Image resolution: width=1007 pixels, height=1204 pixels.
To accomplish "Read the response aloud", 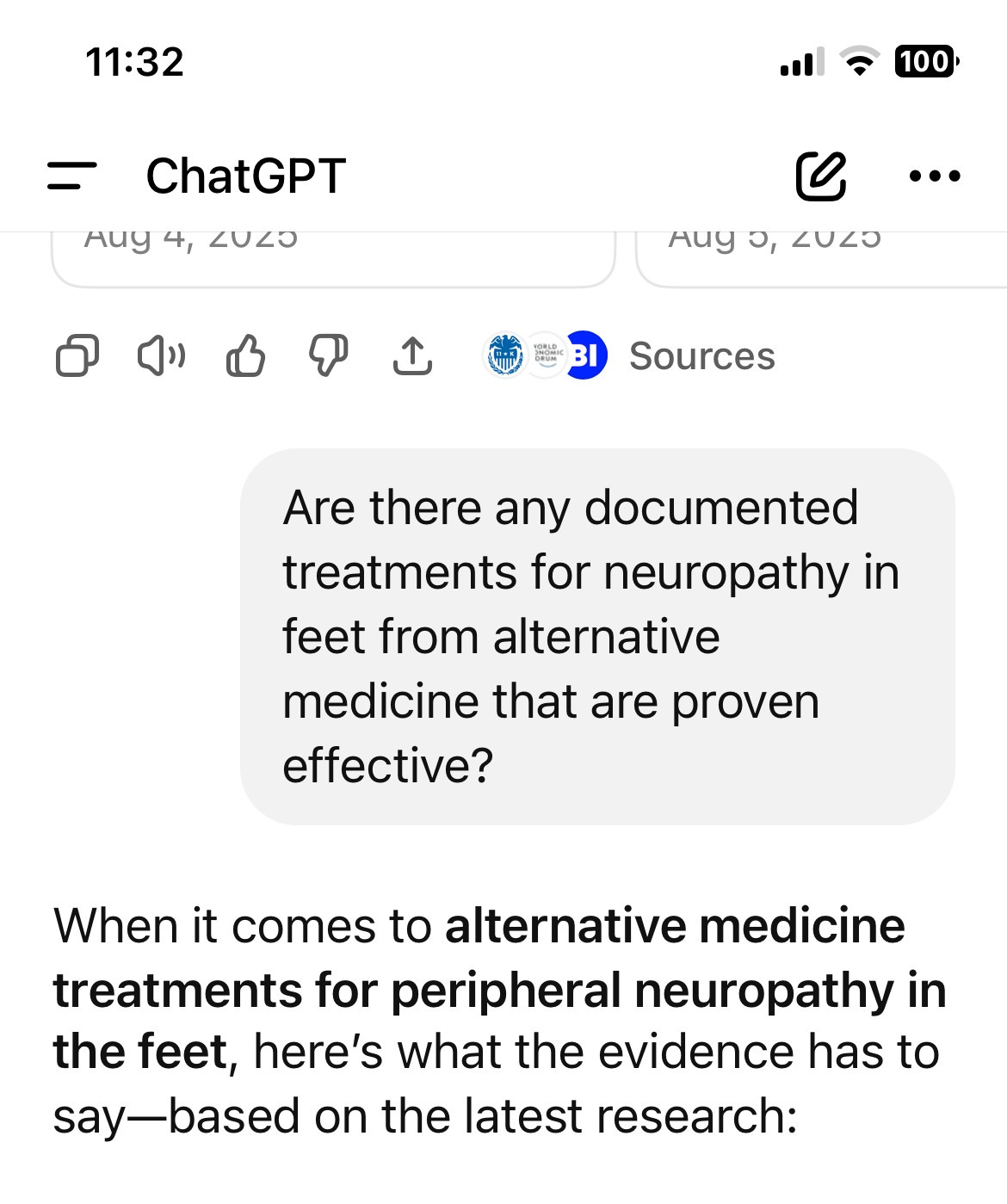I will tap(161, 355).
